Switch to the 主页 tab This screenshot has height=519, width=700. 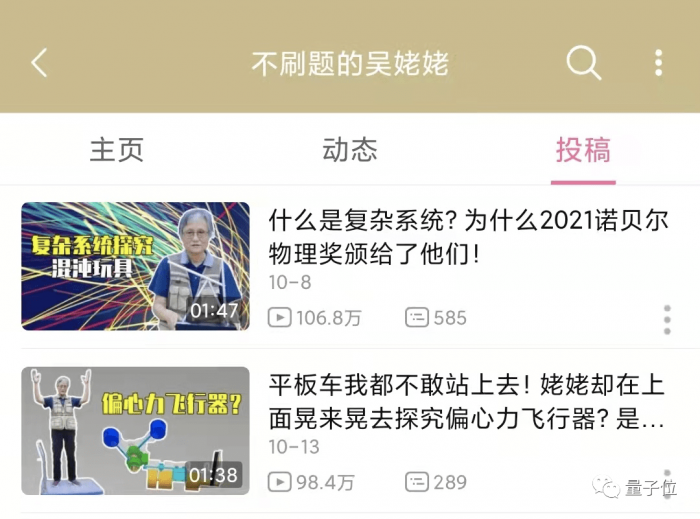coord(117,150)
